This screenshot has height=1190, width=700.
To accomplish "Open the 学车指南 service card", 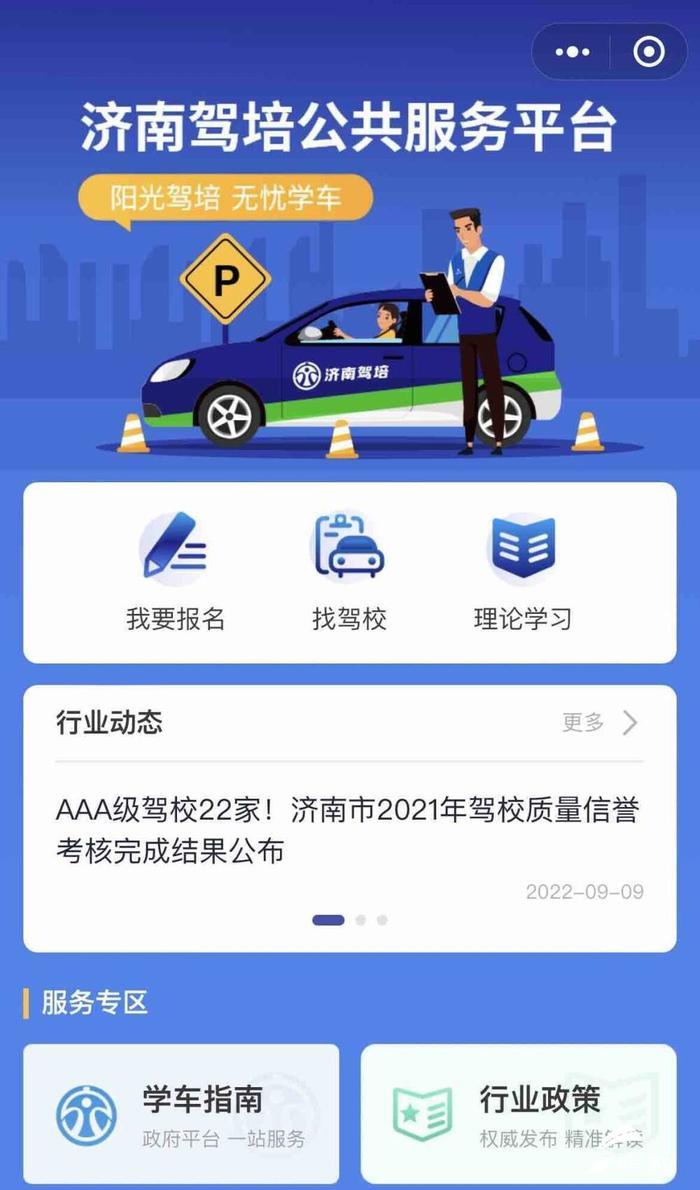I will point(181,1114).
